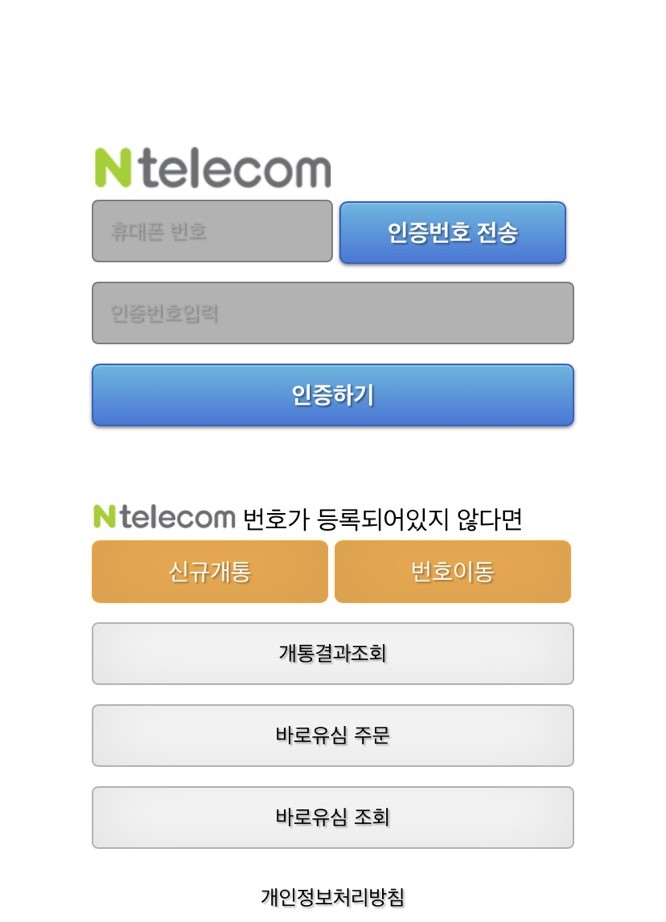View 개인정보처리방침 link
This screenshot has height=922, width=666.
tap(333, 897)
